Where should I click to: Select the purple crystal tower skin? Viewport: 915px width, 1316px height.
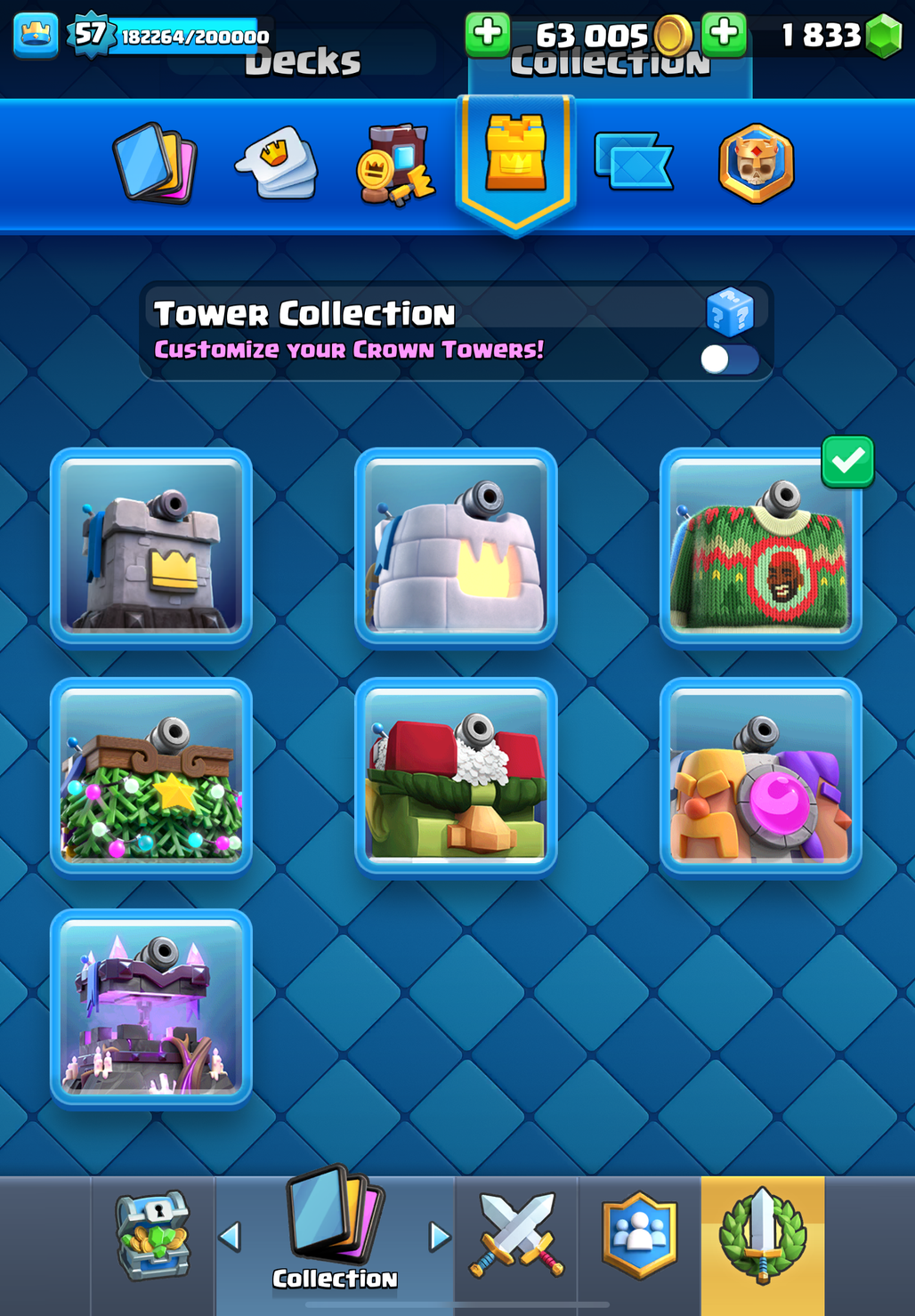pos(151,1007)
